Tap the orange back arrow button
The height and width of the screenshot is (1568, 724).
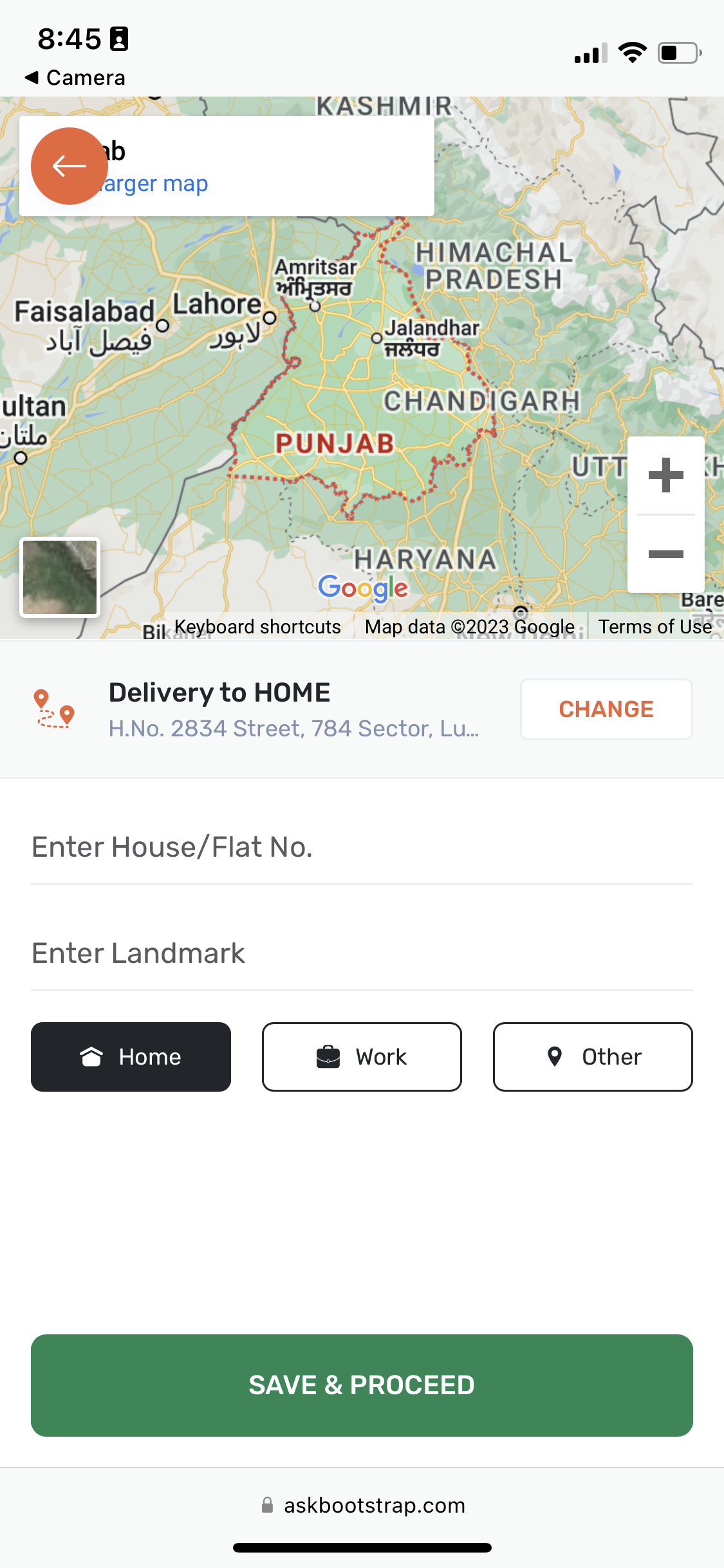tap(70, 166)
